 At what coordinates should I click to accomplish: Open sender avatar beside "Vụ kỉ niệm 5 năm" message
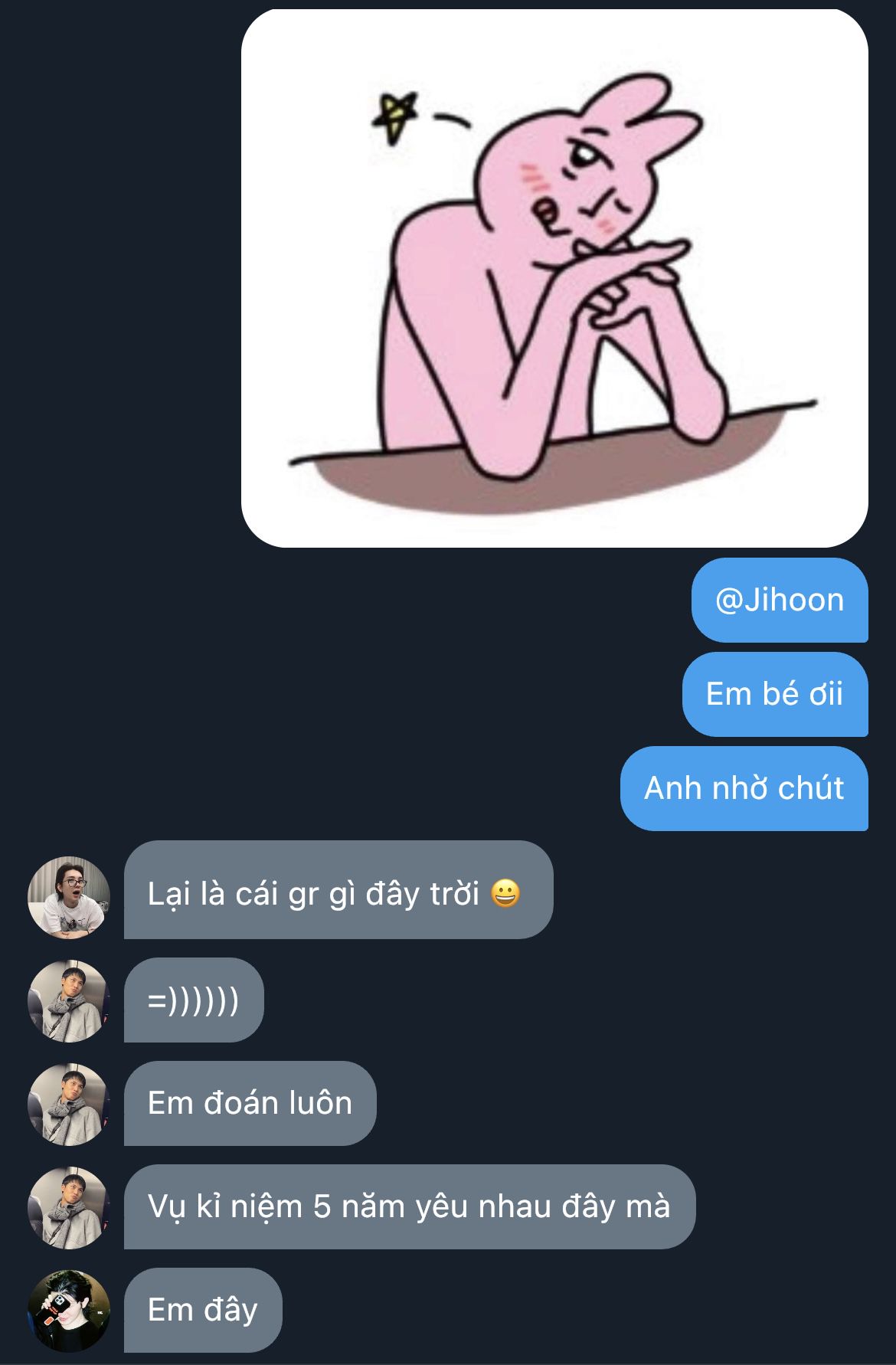(69, 1207)
